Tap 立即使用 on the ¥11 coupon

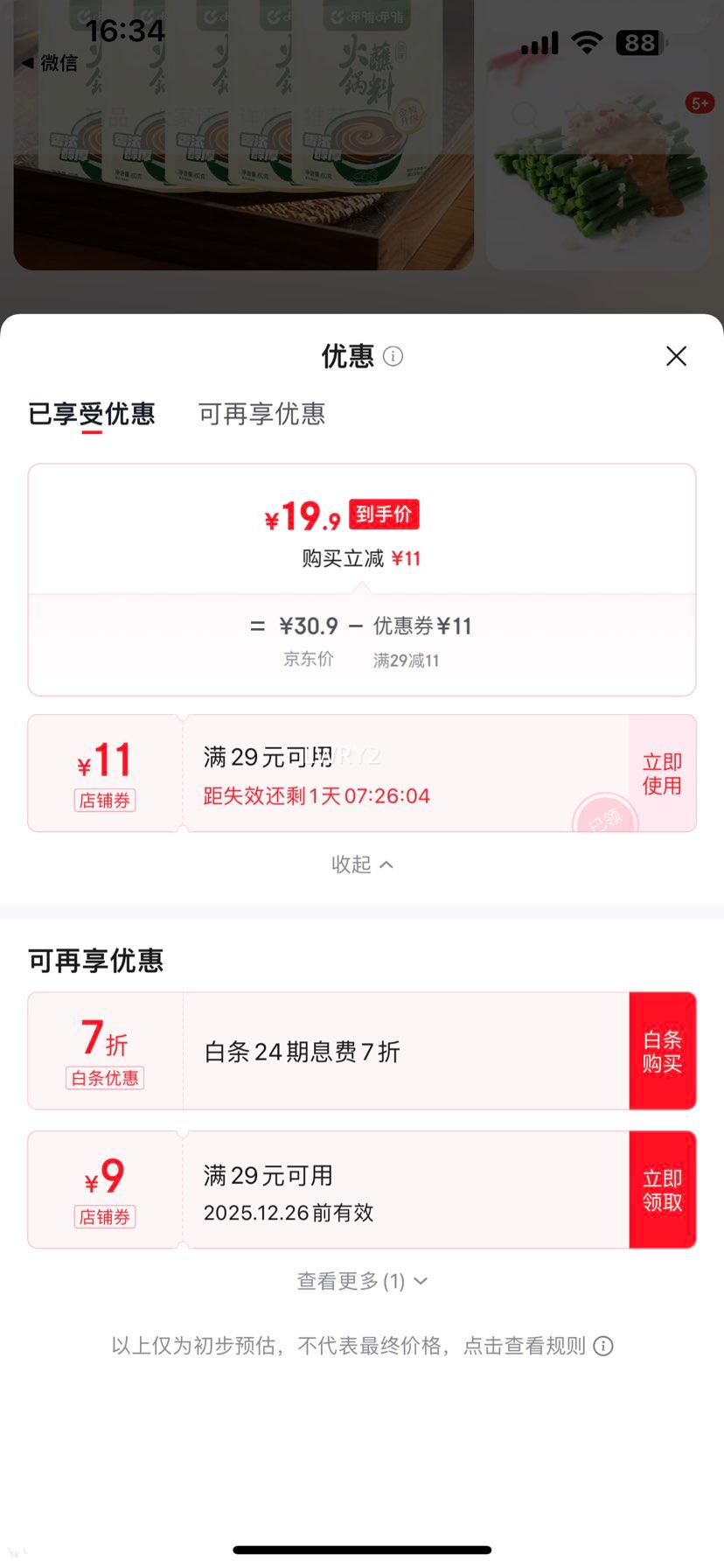click(x=662, y=773)
